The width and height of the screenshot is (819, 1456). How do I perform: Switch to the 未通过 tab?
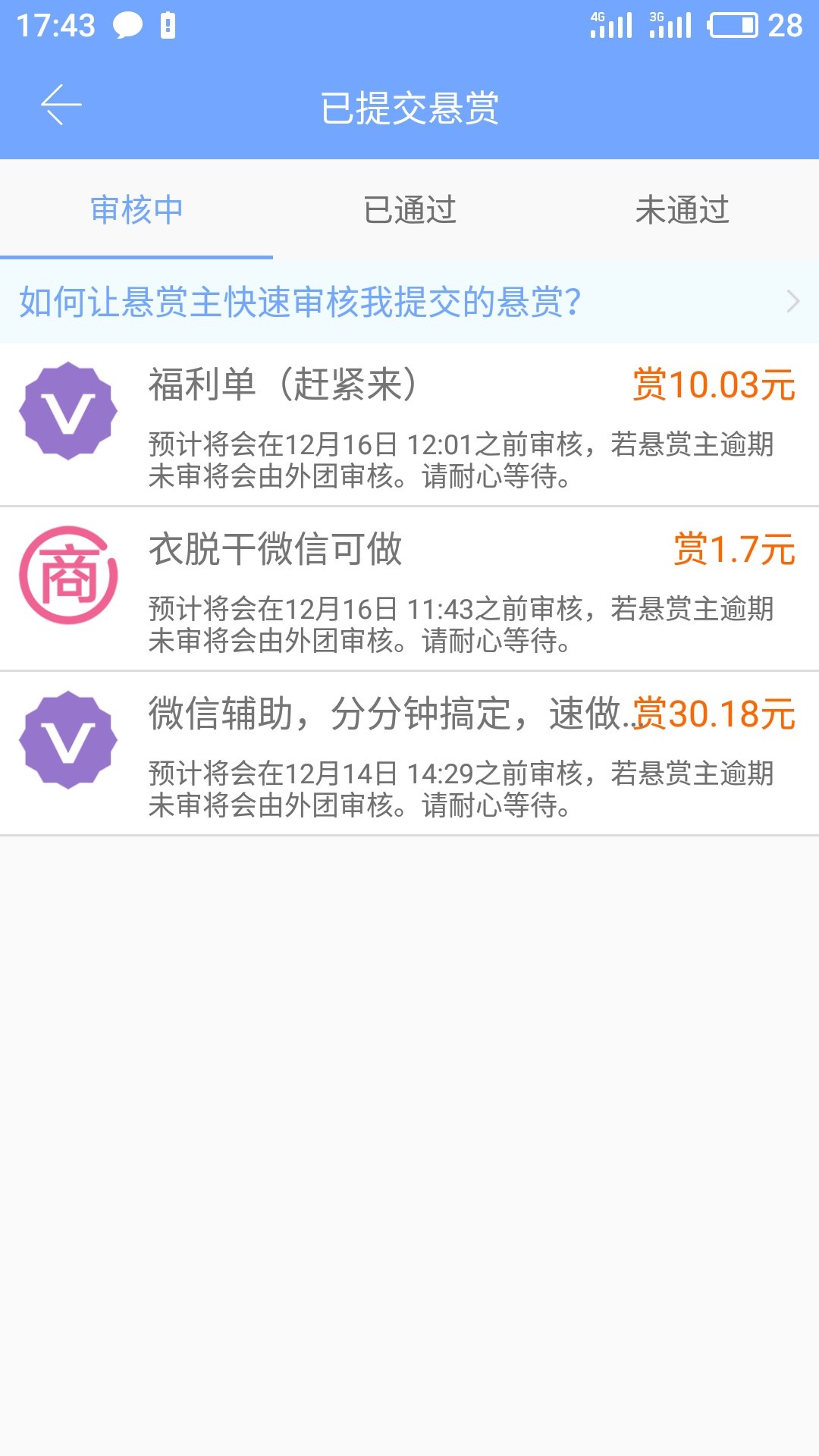682,210
